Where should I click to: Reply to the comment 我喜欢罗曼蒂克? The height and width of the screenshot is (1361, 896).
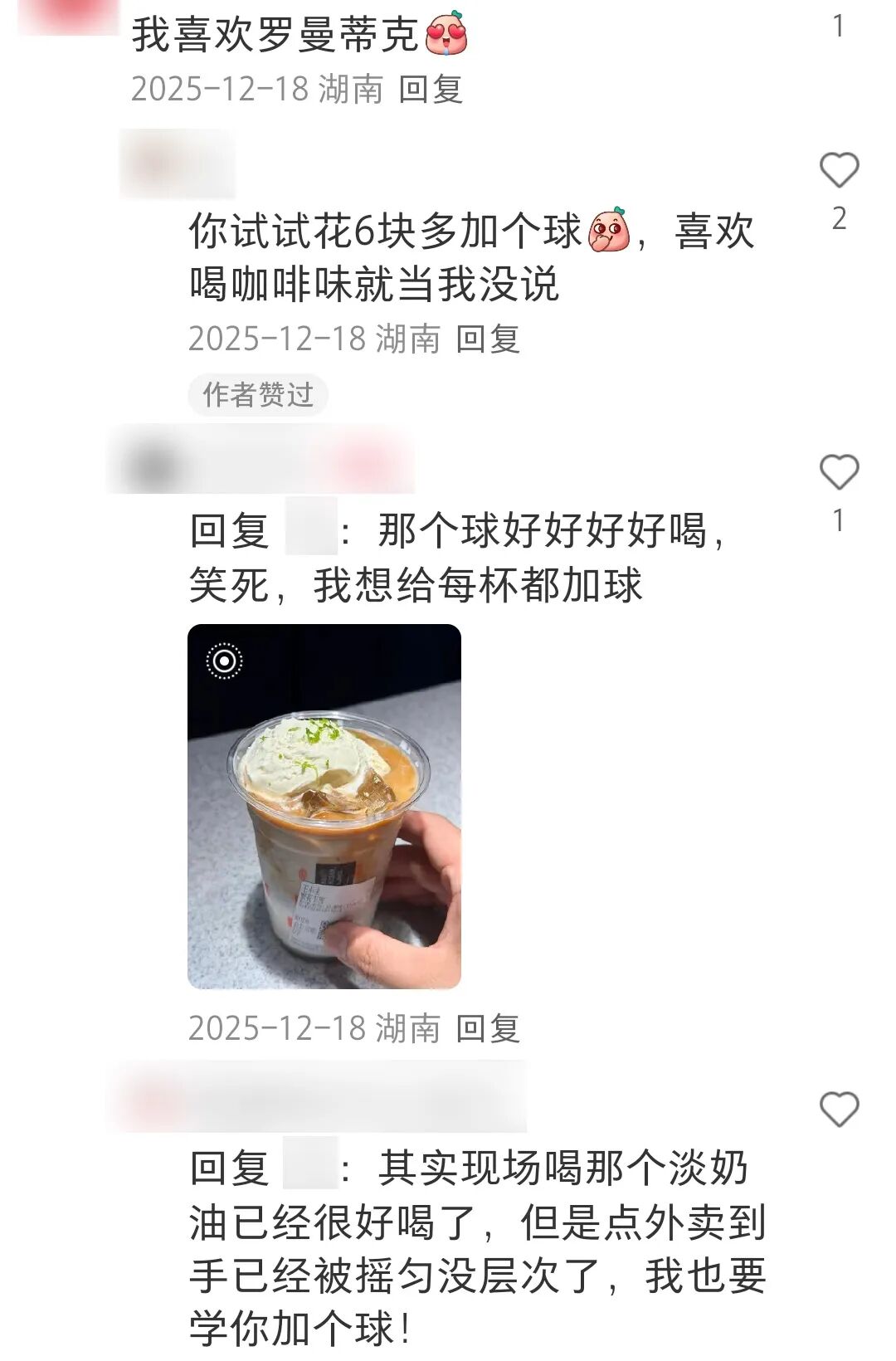[431, 89]
